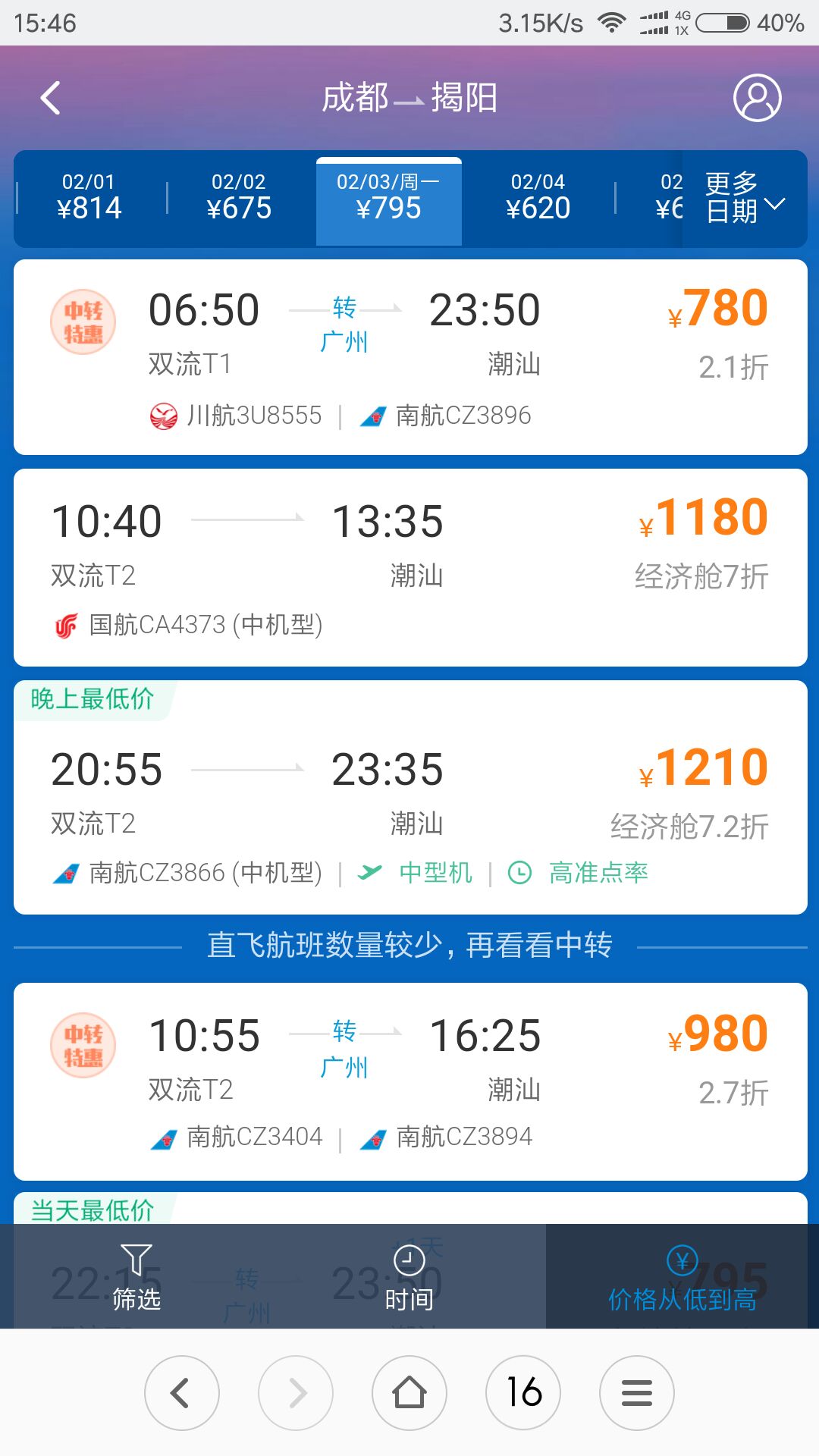819x1456 pixels.
Task: Select the 02/01 ¥814 date
Action: (x=89, y=198)
